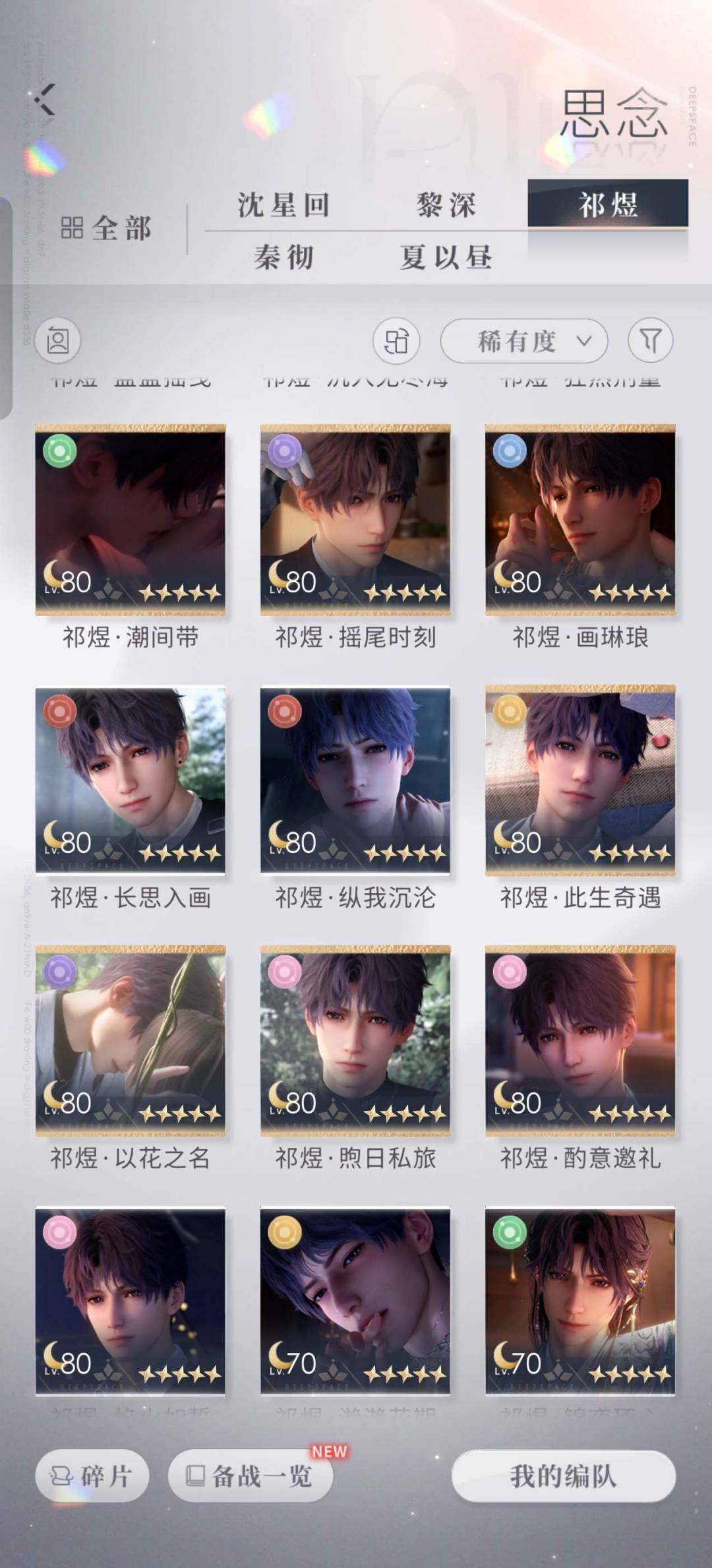Open the 碎片 button
712x1568 pixels.
pos(92,1476)
